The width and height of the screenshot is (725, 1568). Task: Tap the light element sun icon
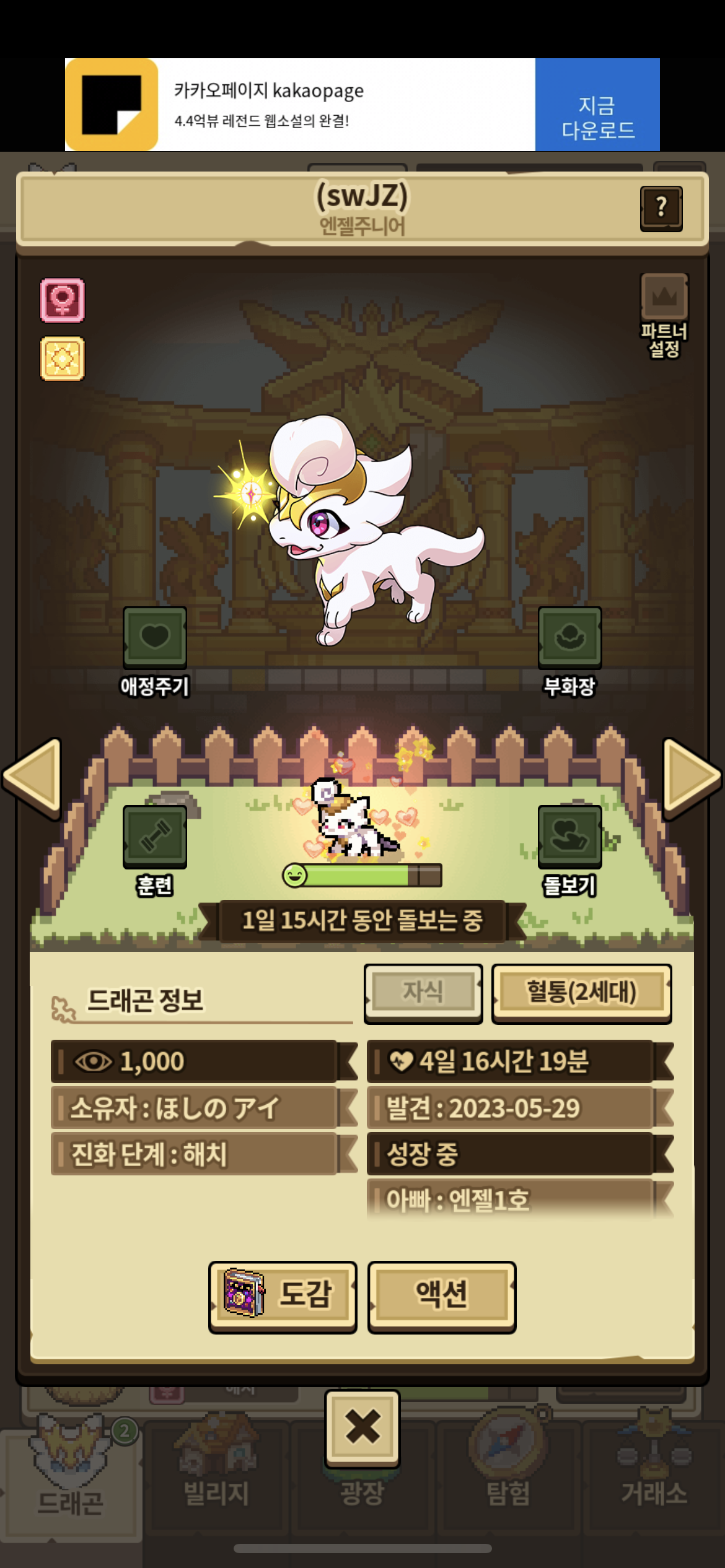(63, 359)
